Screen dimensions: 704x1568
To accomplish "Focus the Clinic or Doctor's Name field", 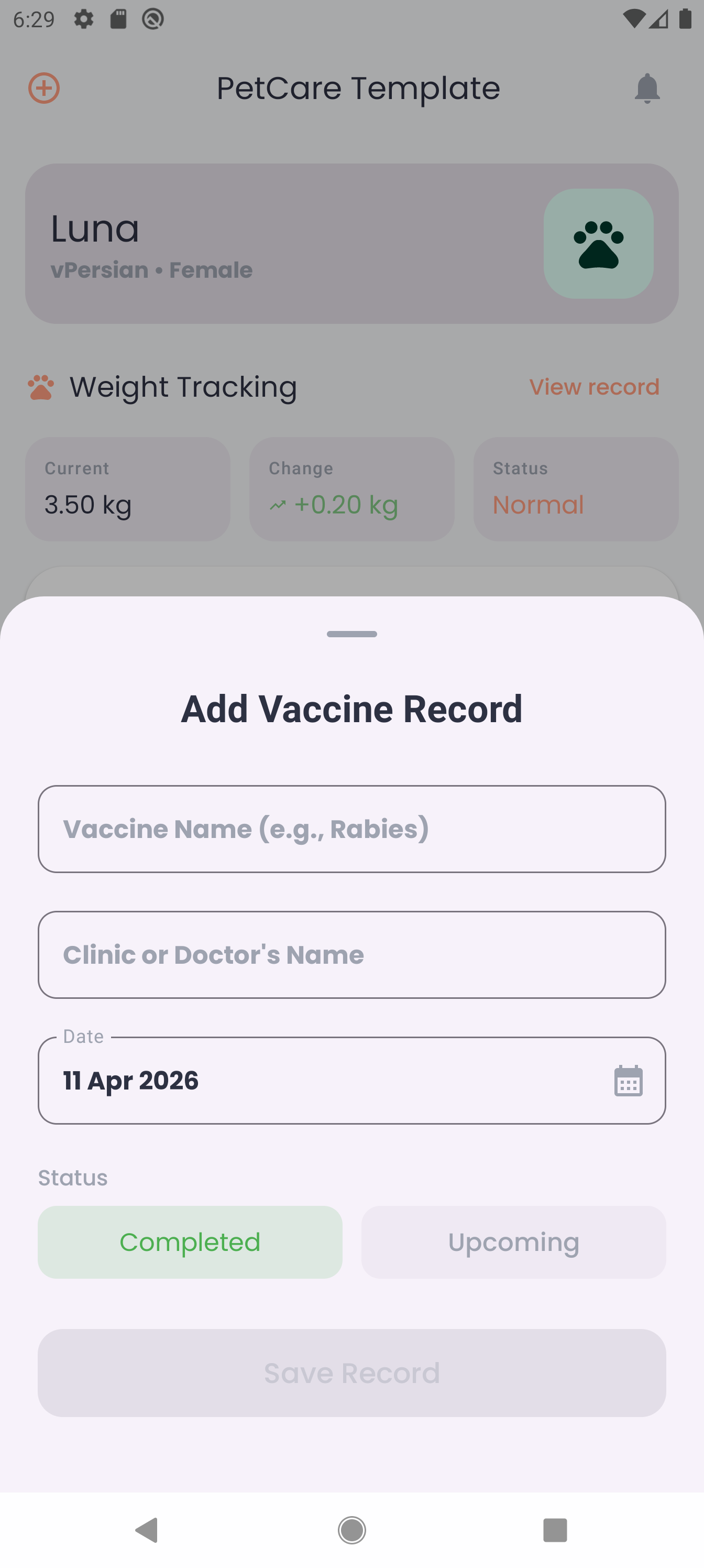I will 351,954.
